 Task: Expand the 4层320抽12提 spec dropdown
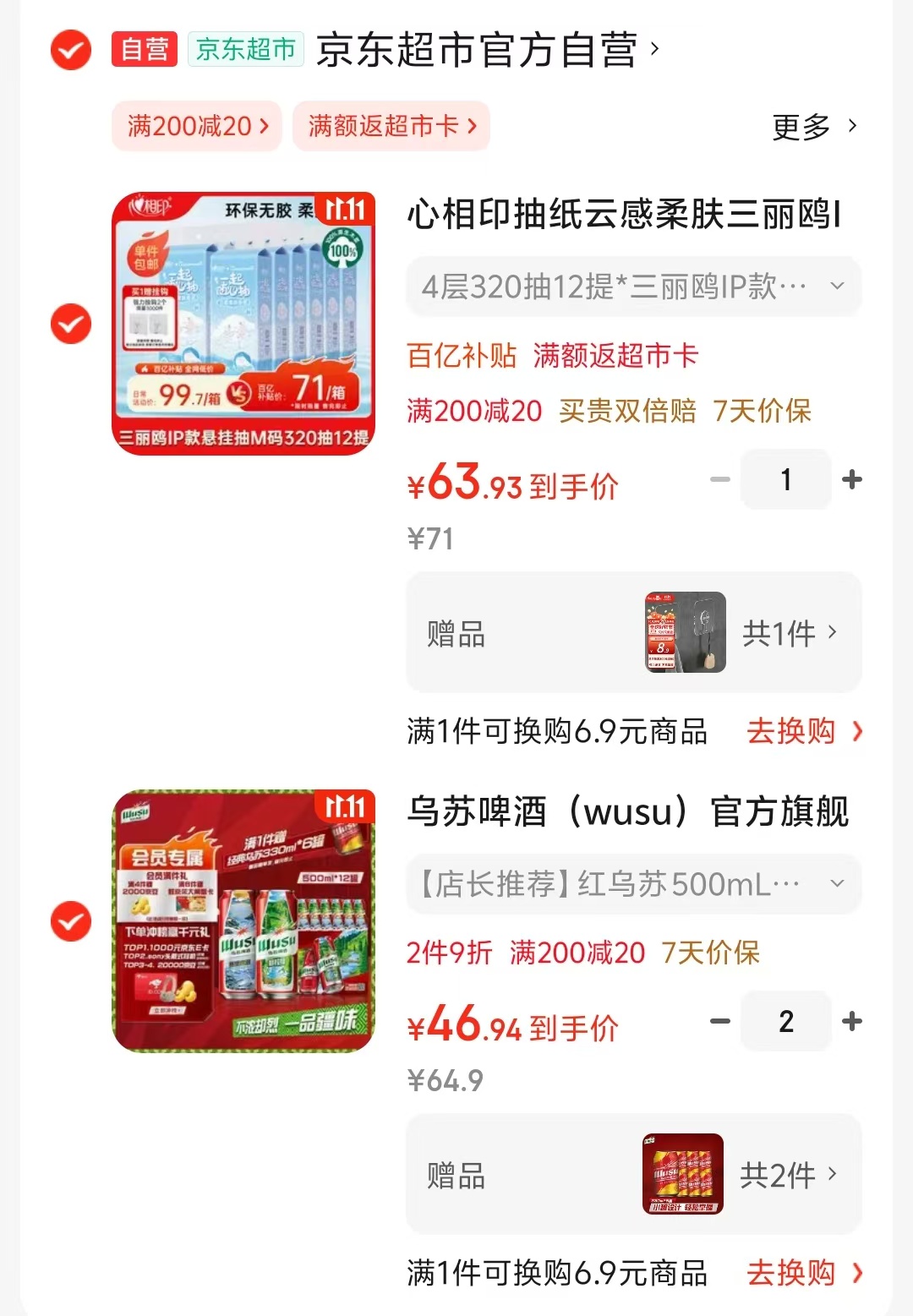click(x=633, y=287)
